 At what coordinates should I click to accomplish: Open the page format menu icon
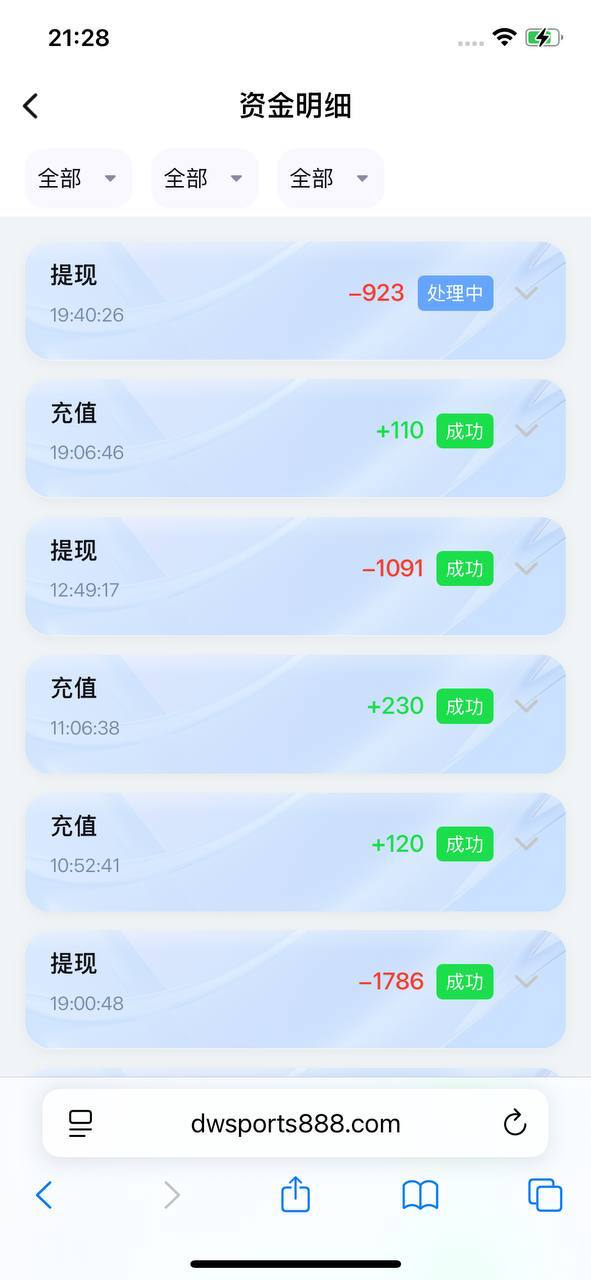point(81,1123)
